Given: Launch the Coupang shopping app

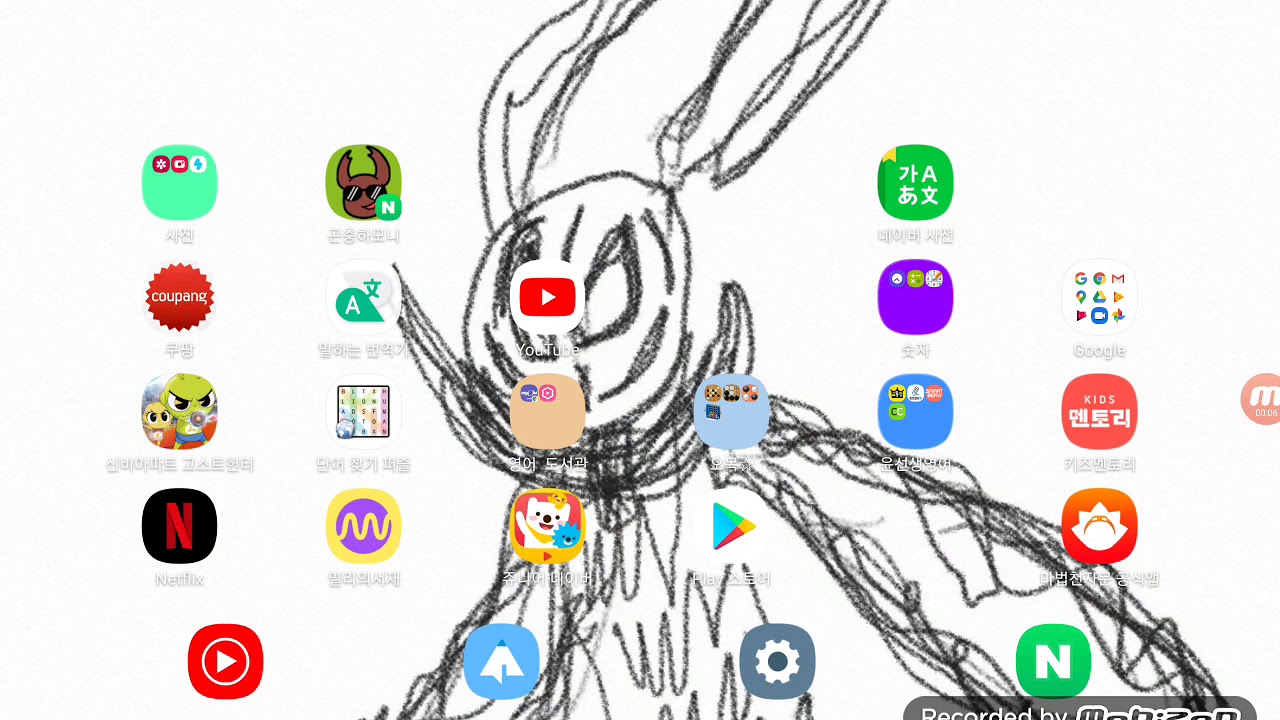Looking at the screenshot, I should [x=180, y=297].
